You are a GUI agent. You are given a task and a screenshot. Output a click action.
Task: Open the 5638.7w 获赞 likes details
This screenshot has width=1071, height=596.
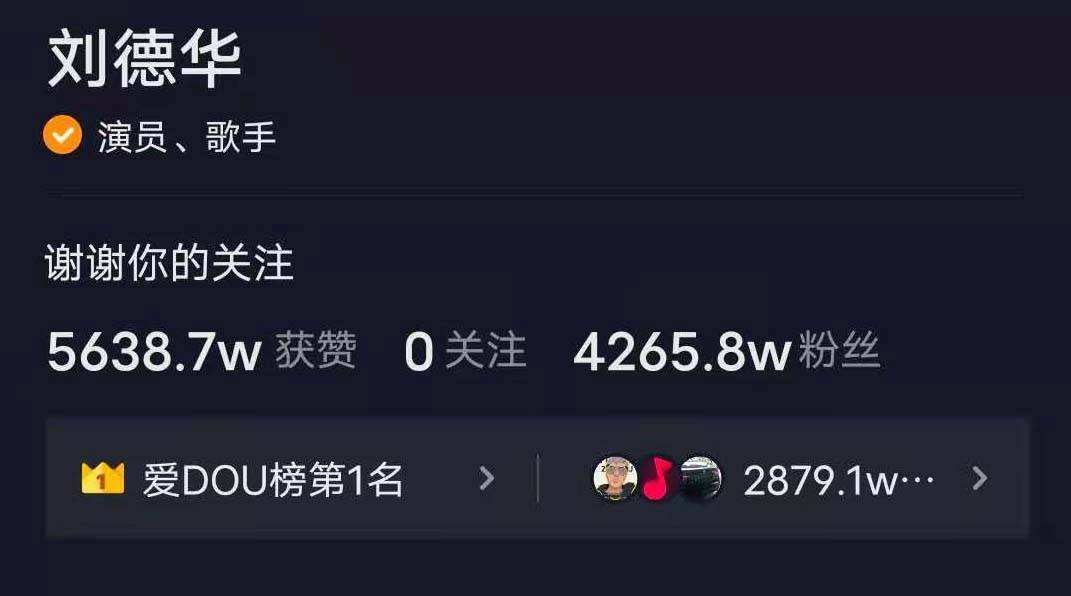200,352
